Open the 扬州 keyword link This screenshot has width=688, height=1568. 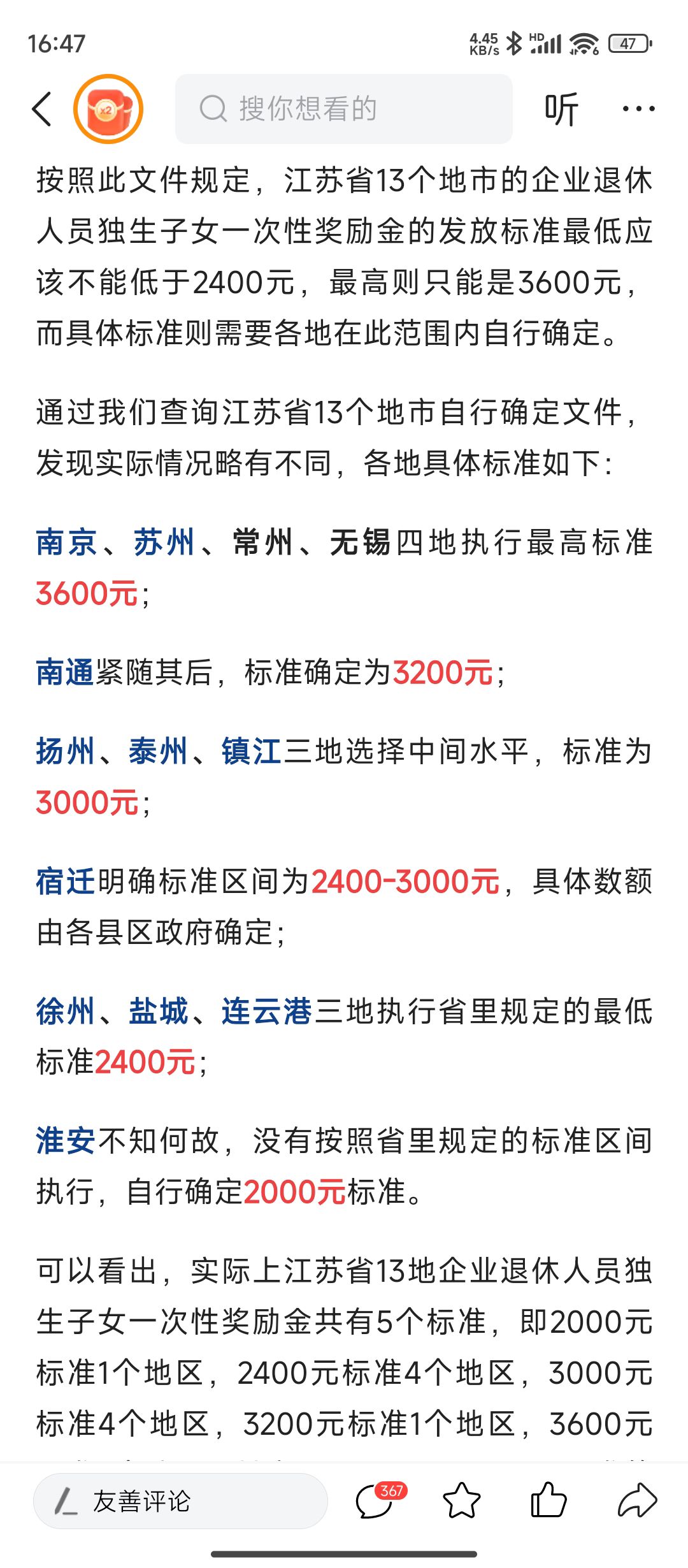(66, 751)
